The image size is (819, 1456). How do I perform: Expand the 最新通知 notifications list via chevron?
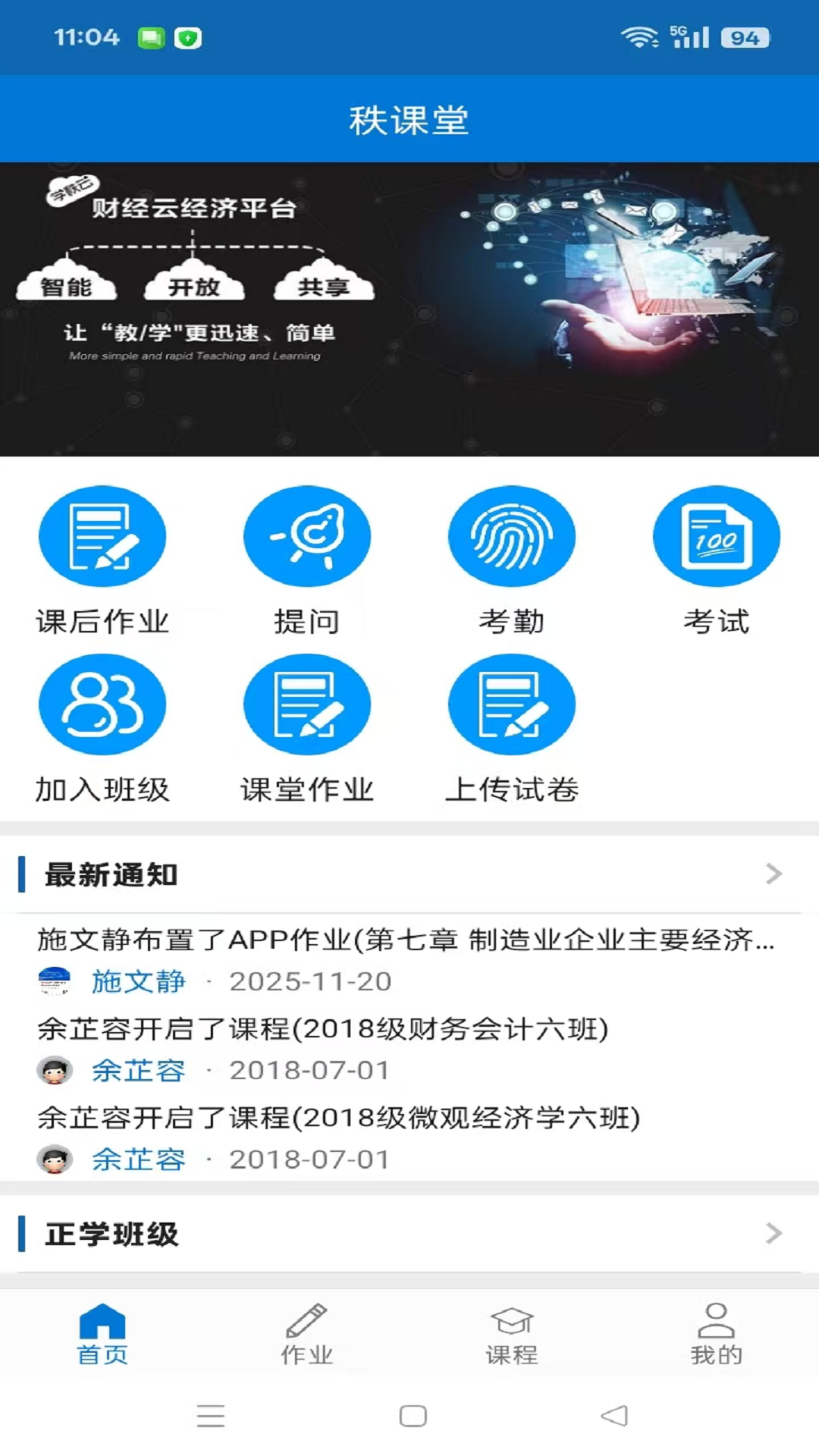click(x=773, y=874)
